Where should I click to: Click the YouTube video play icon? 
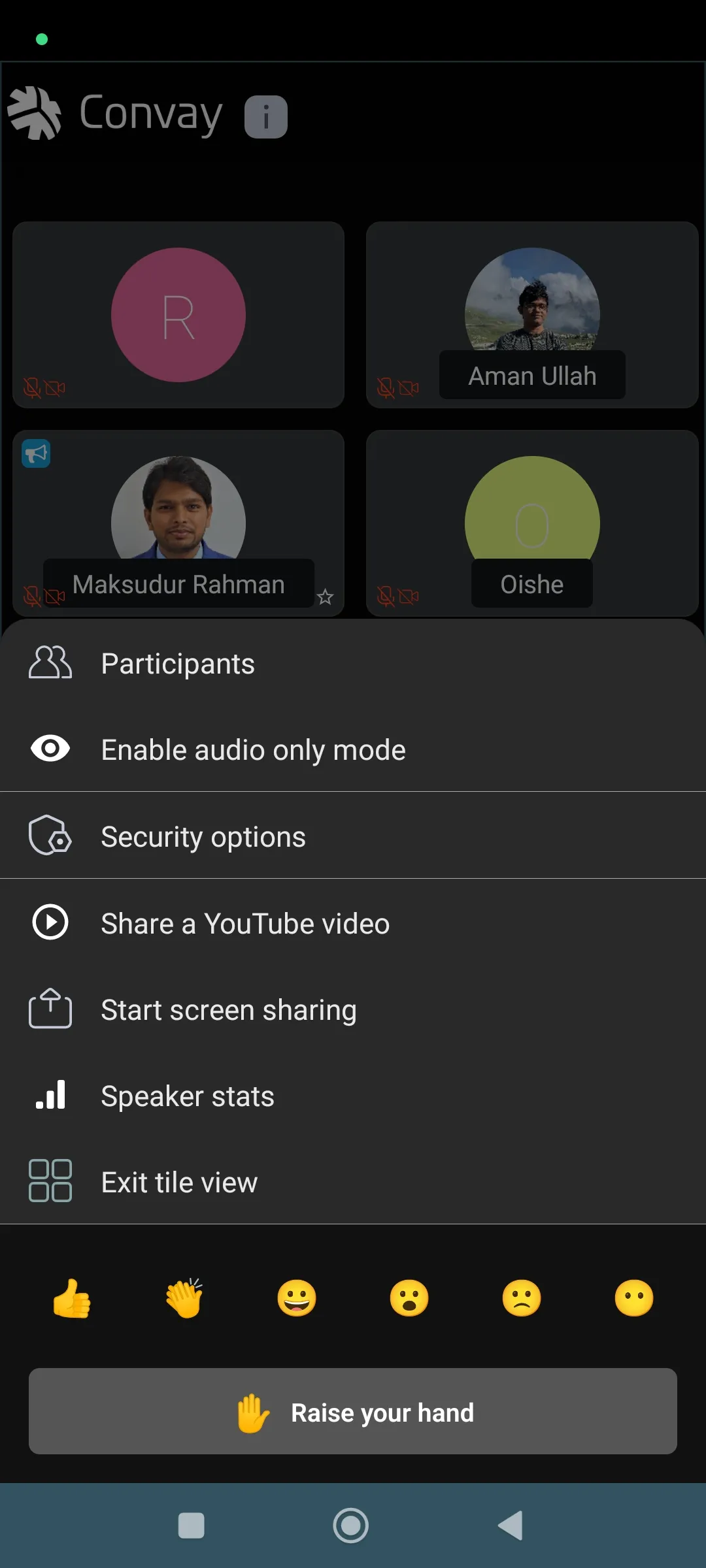point(50,923)
